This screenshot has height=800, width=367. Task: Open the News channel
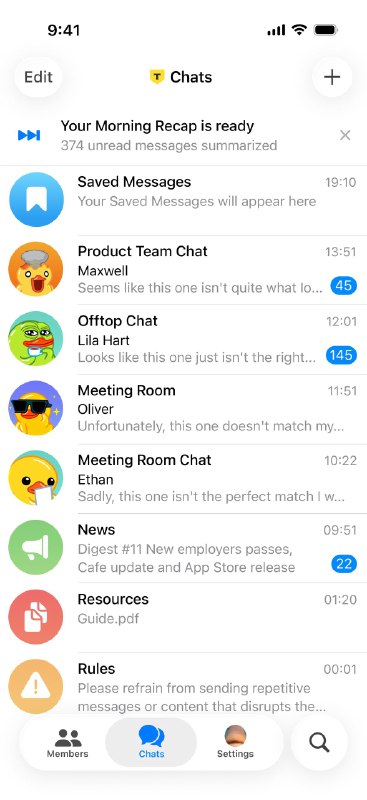click(183, 548)
